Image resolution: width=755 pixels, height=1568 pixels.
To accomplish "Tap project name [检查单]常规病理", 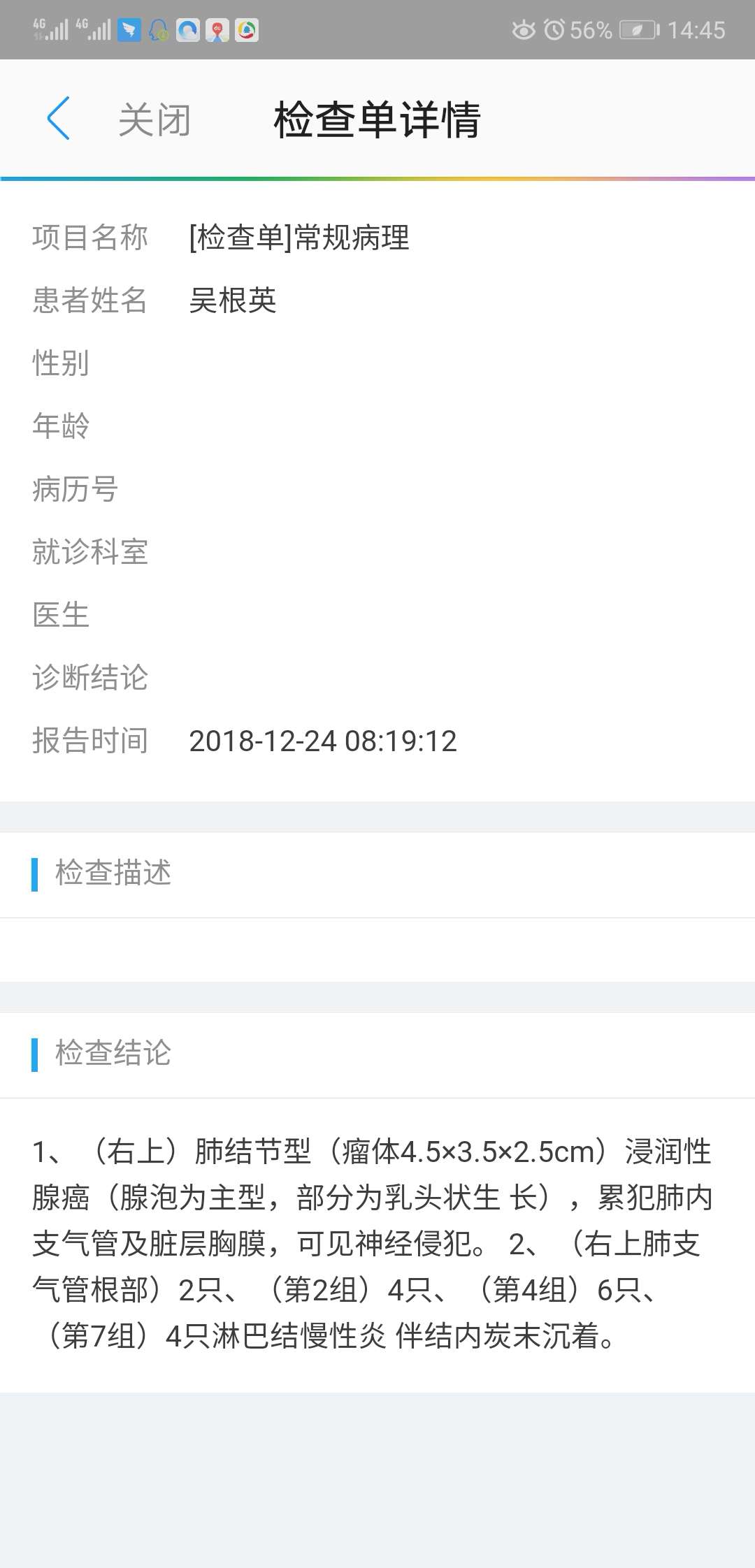I will [299, 238].
